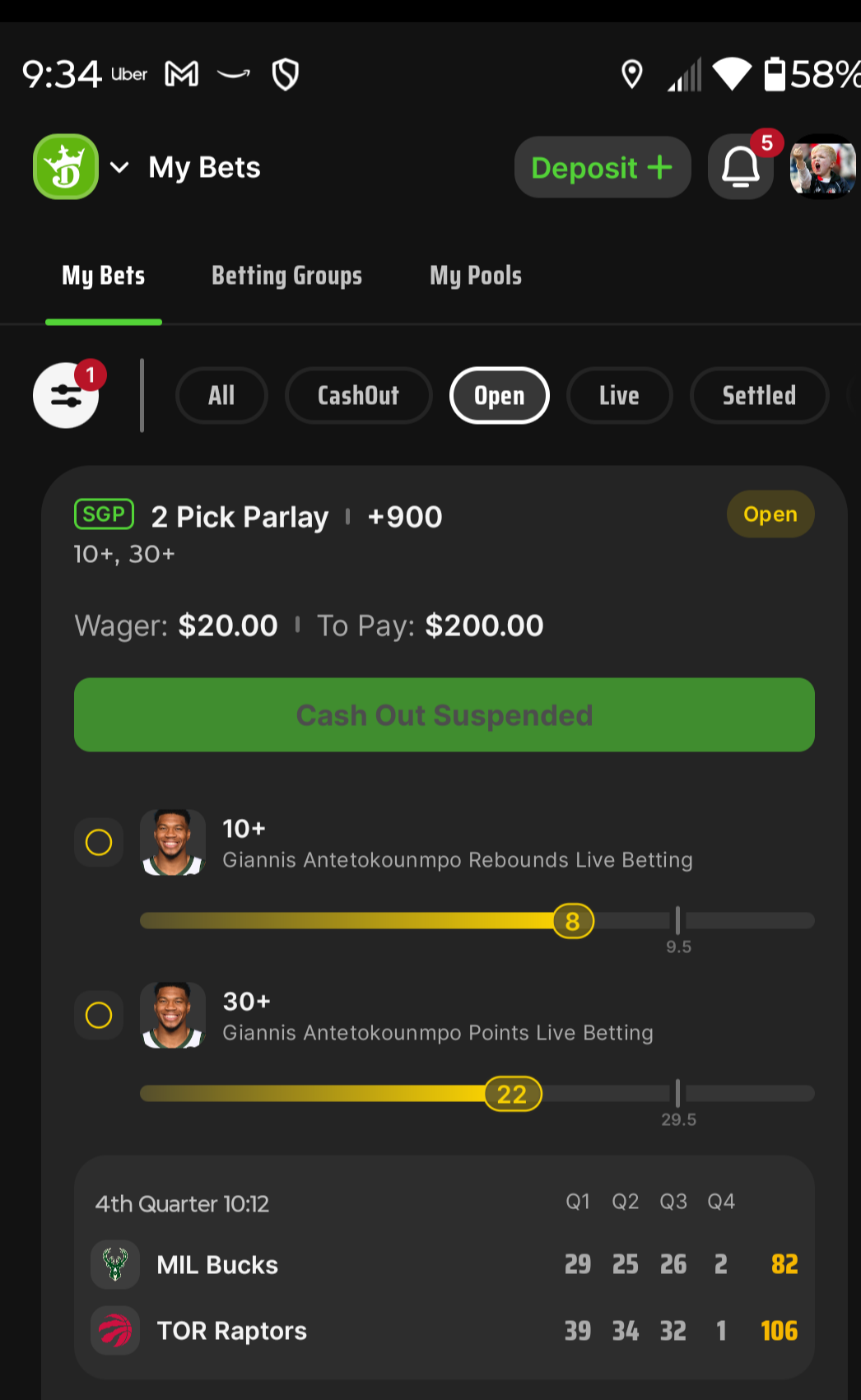Viewport: 861px width, 1400px height.
Task: Select the Live filter chip
Action: (x=619, y=396)
